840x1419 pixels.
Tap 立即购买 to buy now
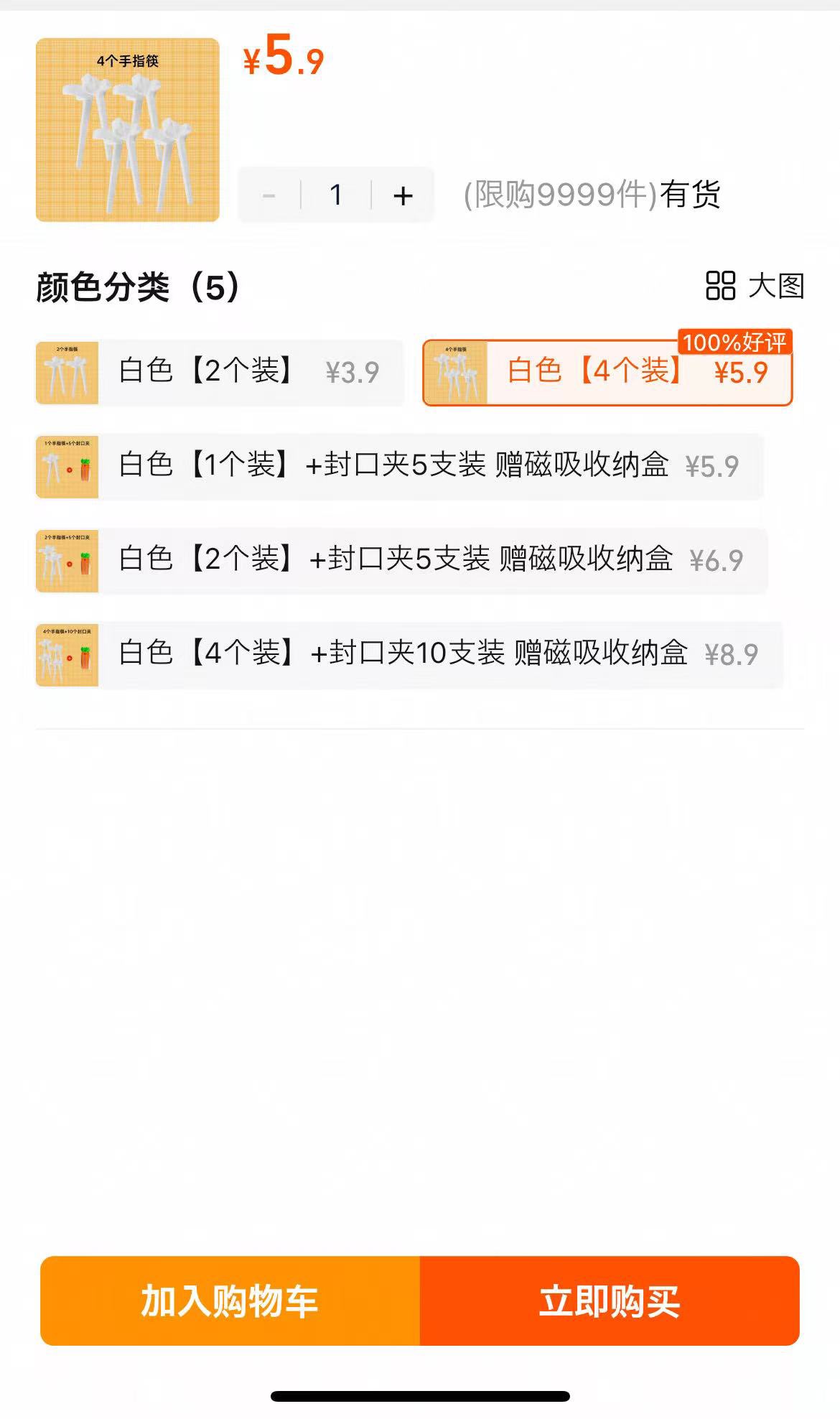coord(610,1301)
